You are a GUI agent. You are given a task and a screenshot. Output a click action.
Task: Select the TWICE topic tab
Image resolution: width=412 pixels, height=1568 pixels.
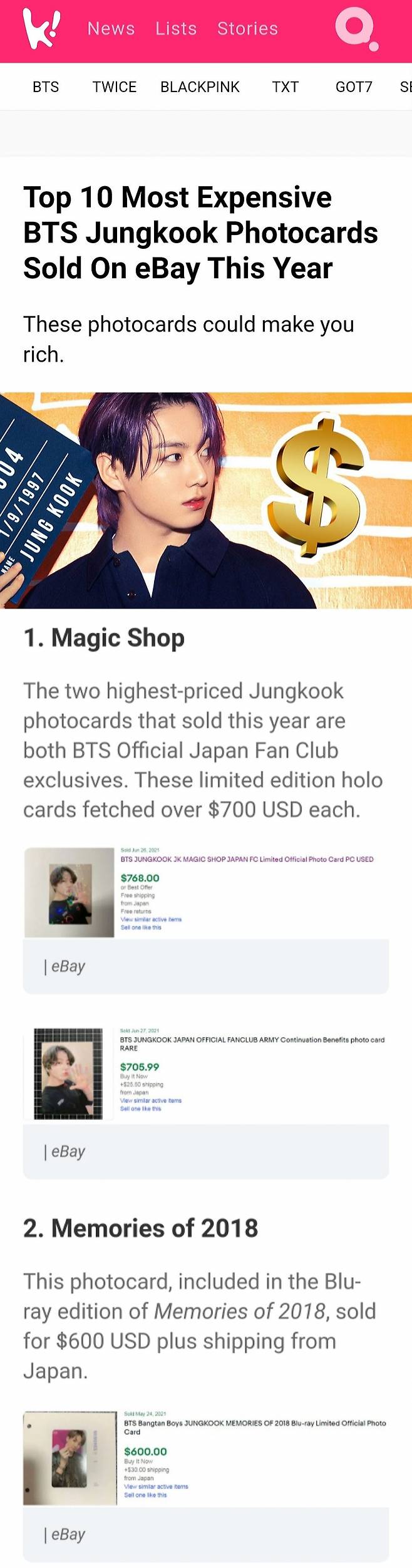coord(114,87)
